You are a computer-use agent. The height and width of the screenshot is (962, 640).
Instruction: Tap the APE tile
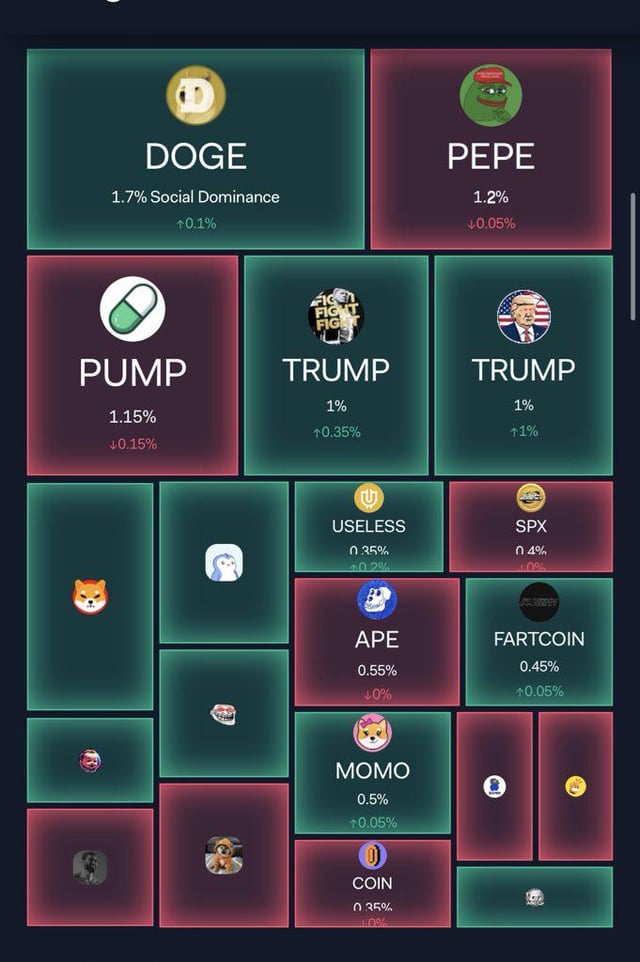click(x=377, y=642)
